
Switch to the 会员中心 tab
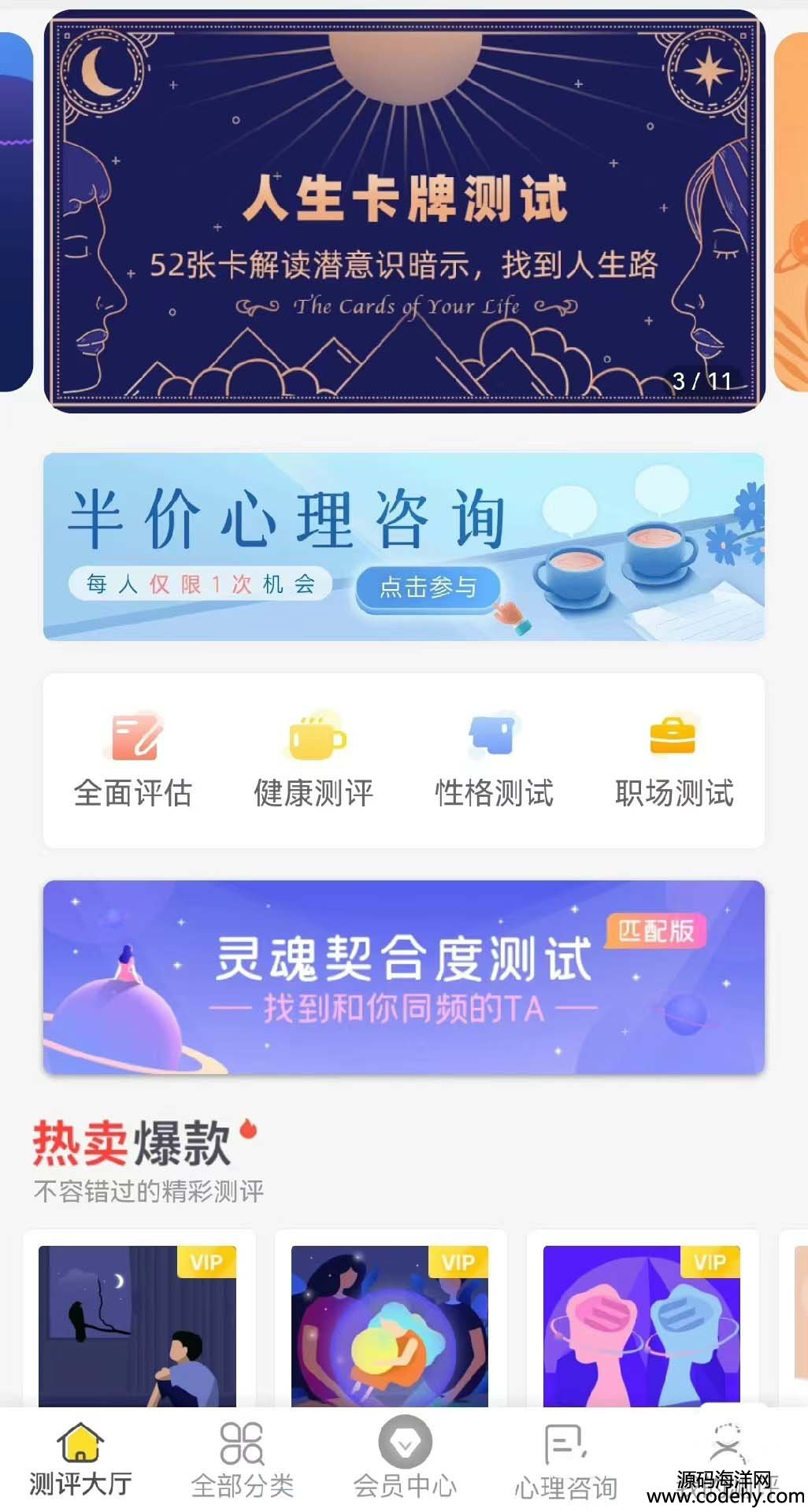coord(405,1460)
